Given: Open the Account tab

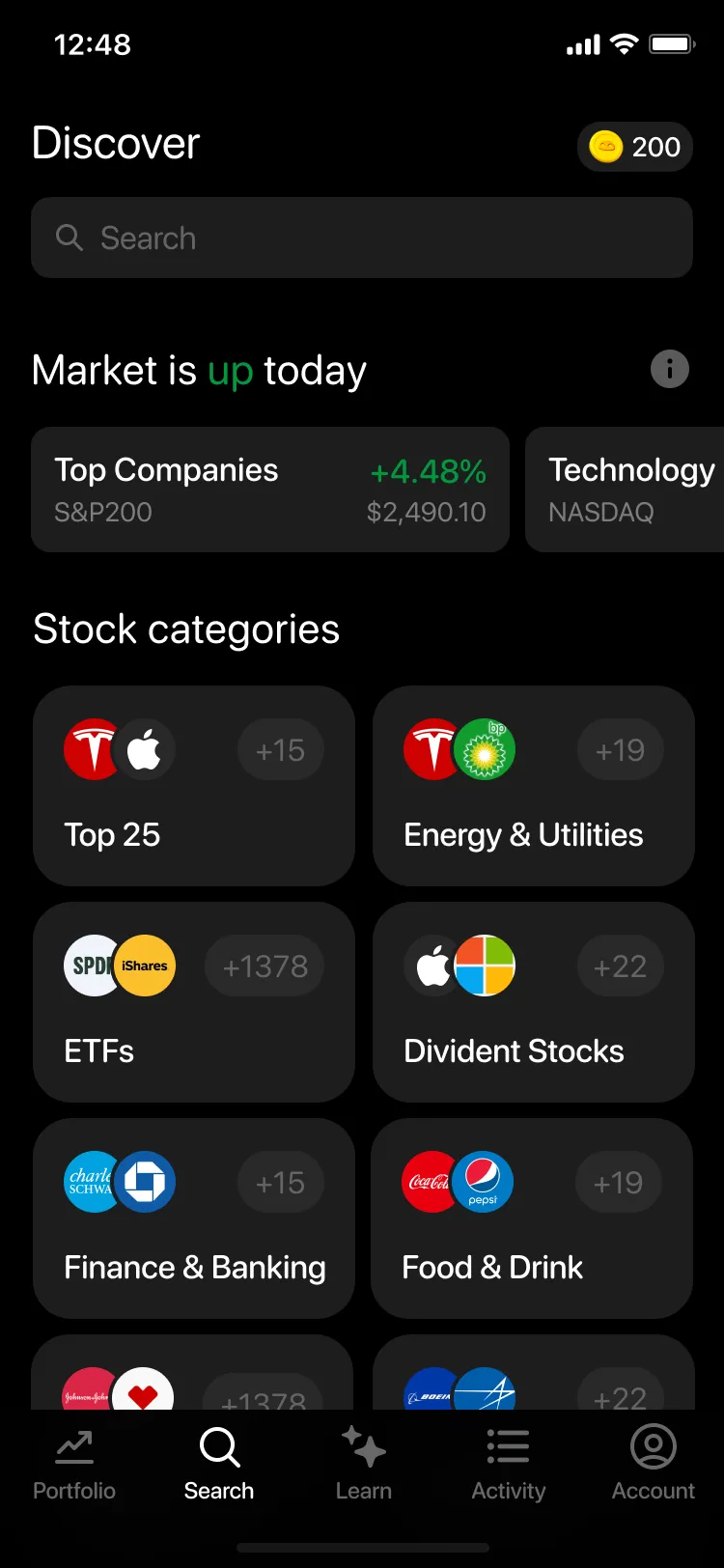Looking at the screenshot, I should click(x=654, y=1465).
